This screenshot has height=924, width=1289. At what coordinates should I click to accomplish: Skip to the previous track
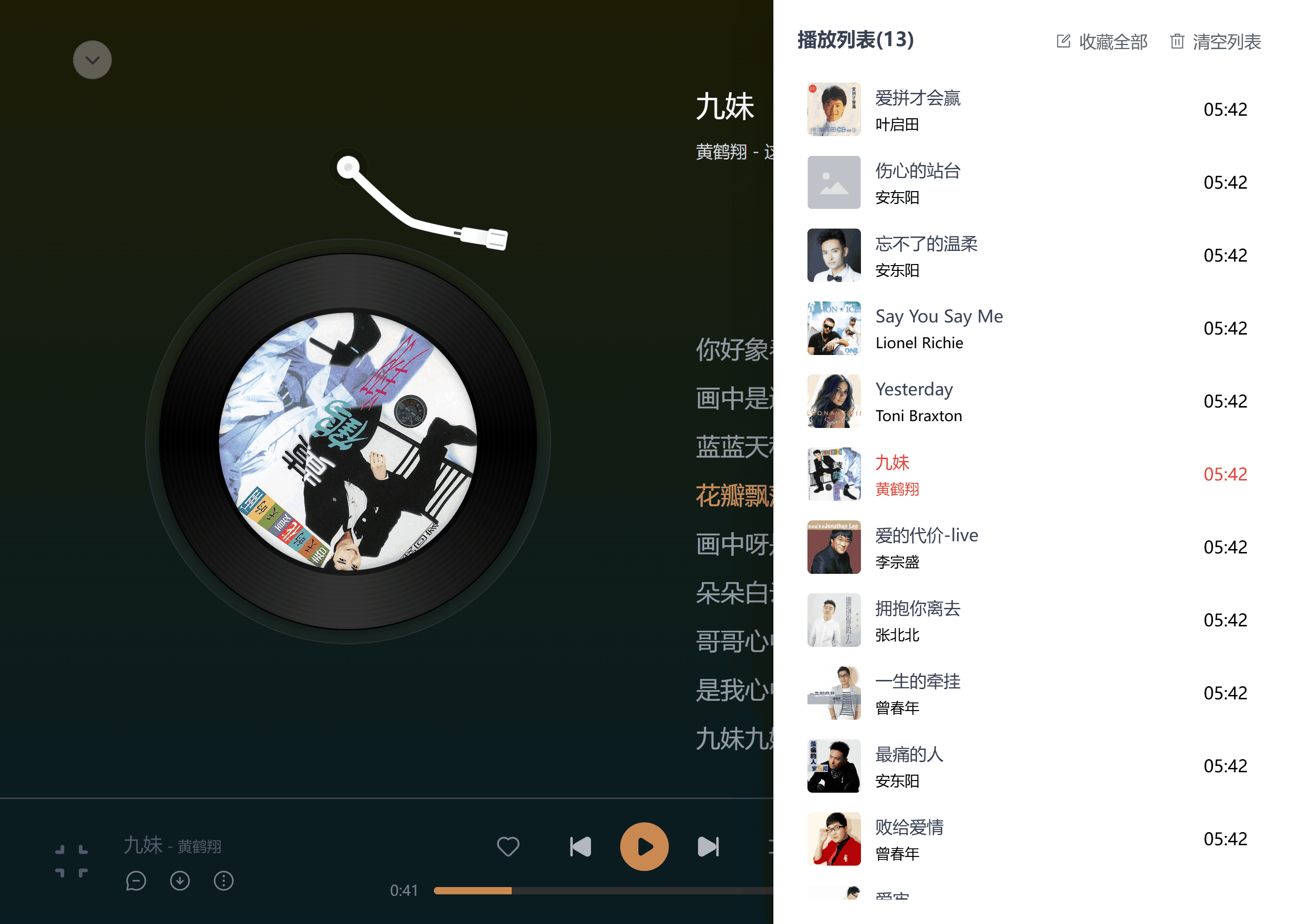580,847
